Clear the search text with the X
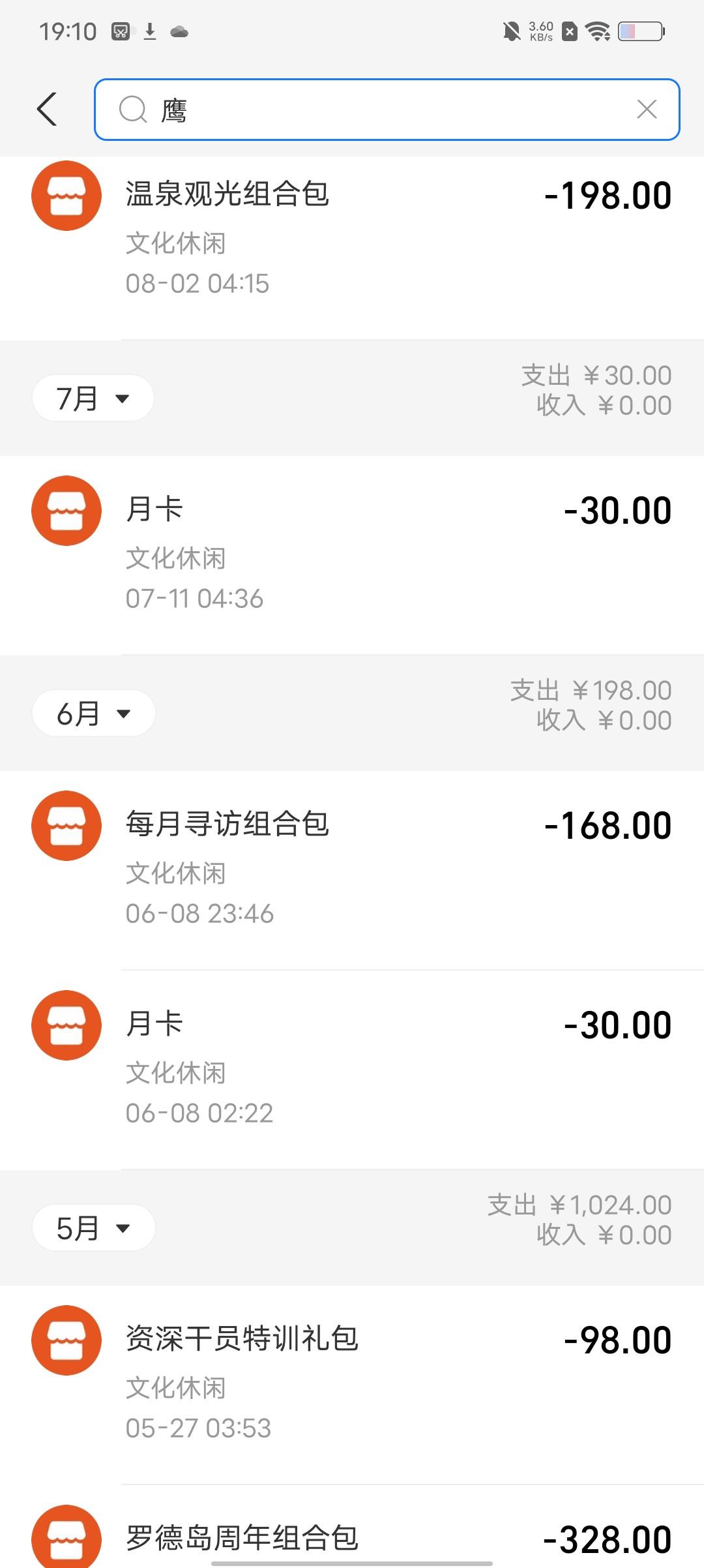704x1568 pixels. tap(646, 109)
